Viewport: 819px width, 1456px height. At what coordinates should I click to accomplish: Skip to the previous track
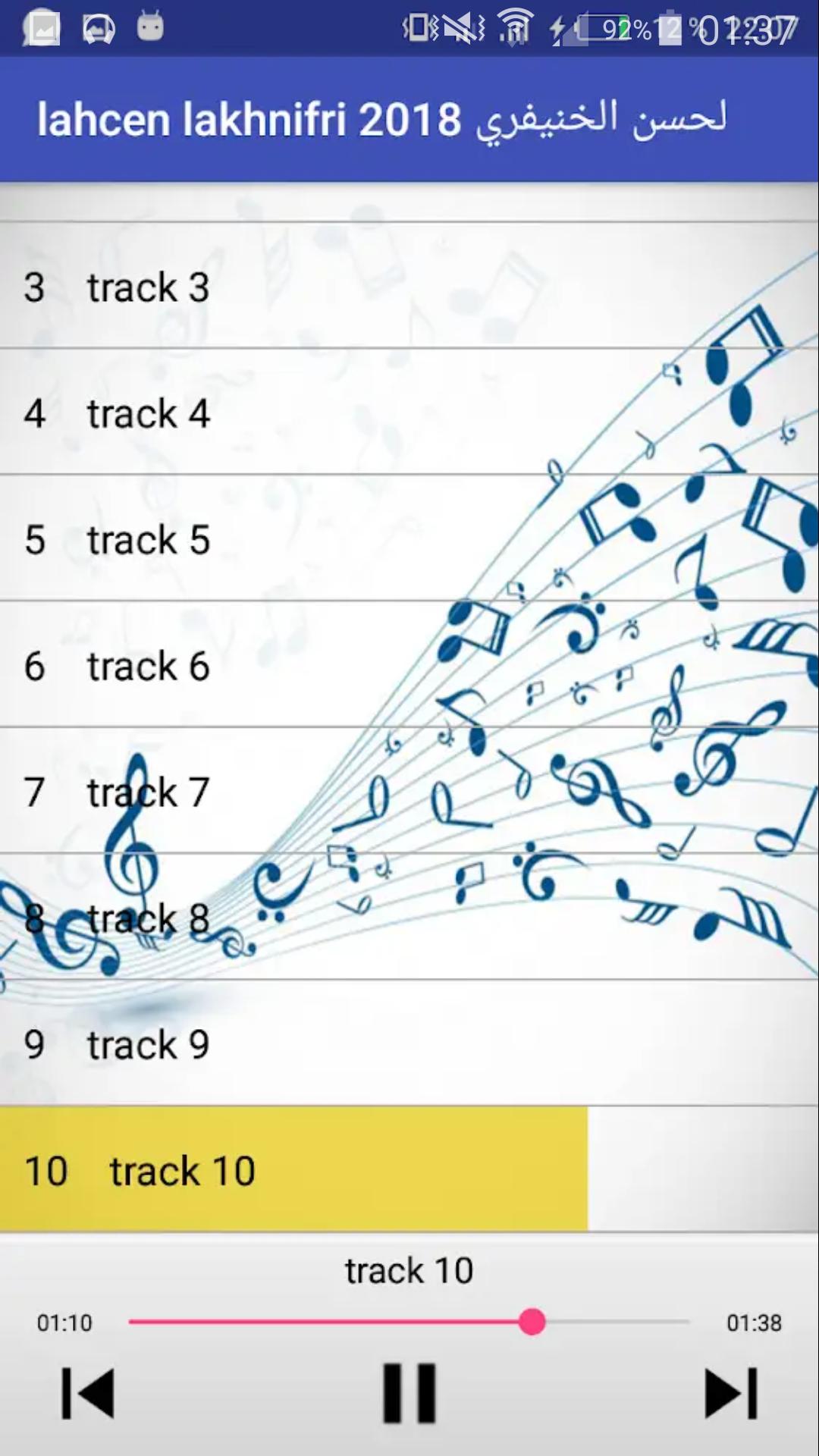[88, 1392]
